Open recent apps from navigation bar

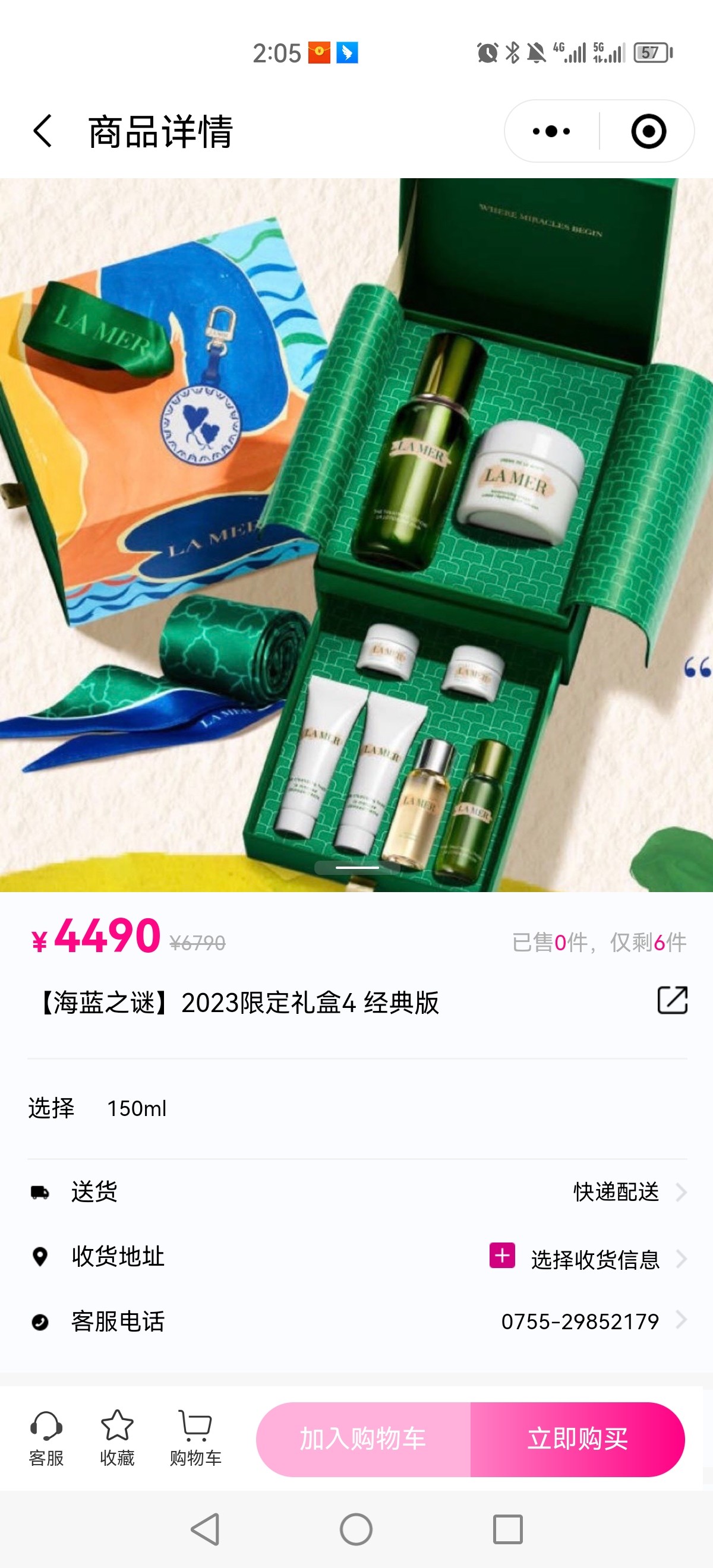tap(508, 1529)
